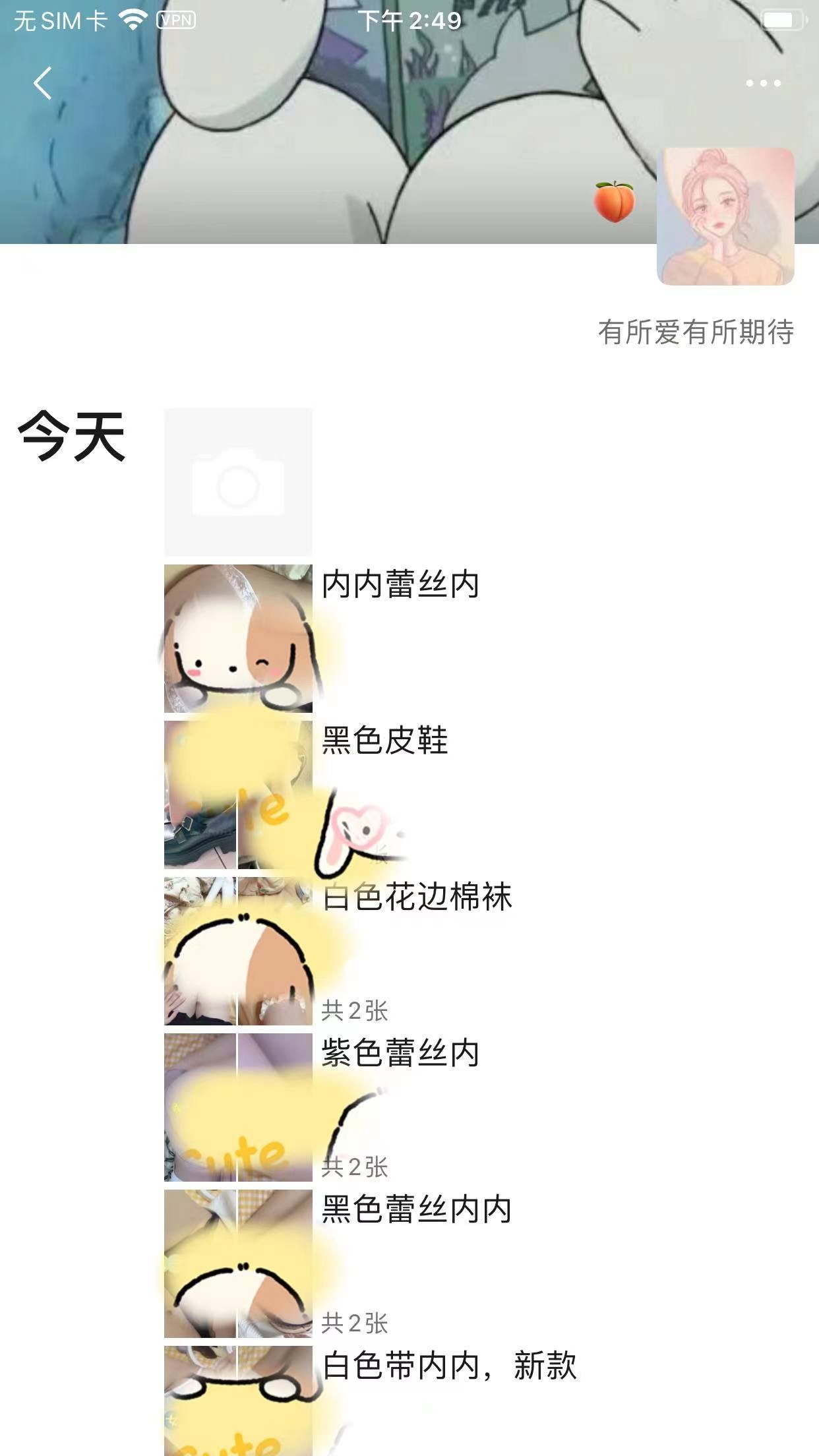Open the three-dot more options menu
Screen dimensions: 819x1456
pos(763,83)
